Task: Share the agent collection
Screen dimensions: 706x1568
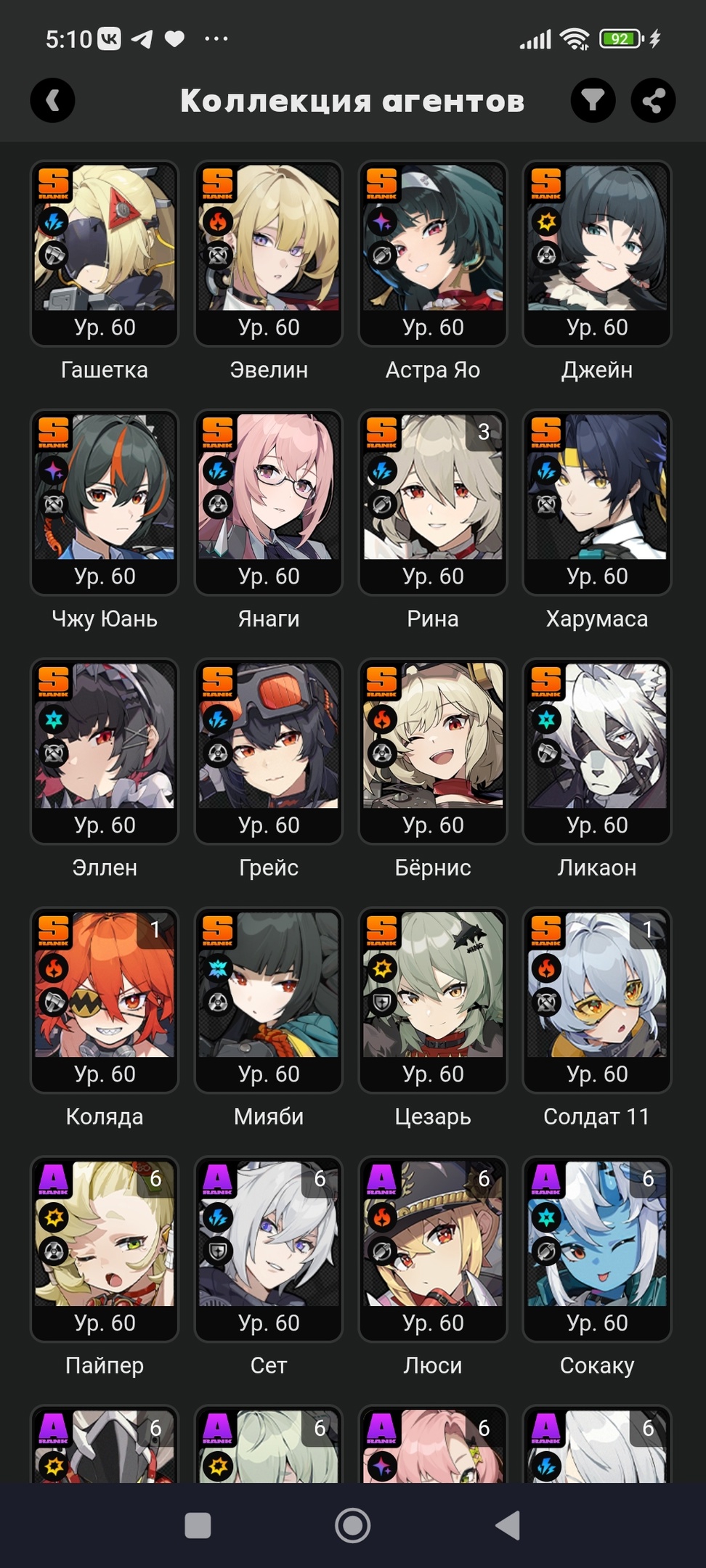Action: [653, 100]
